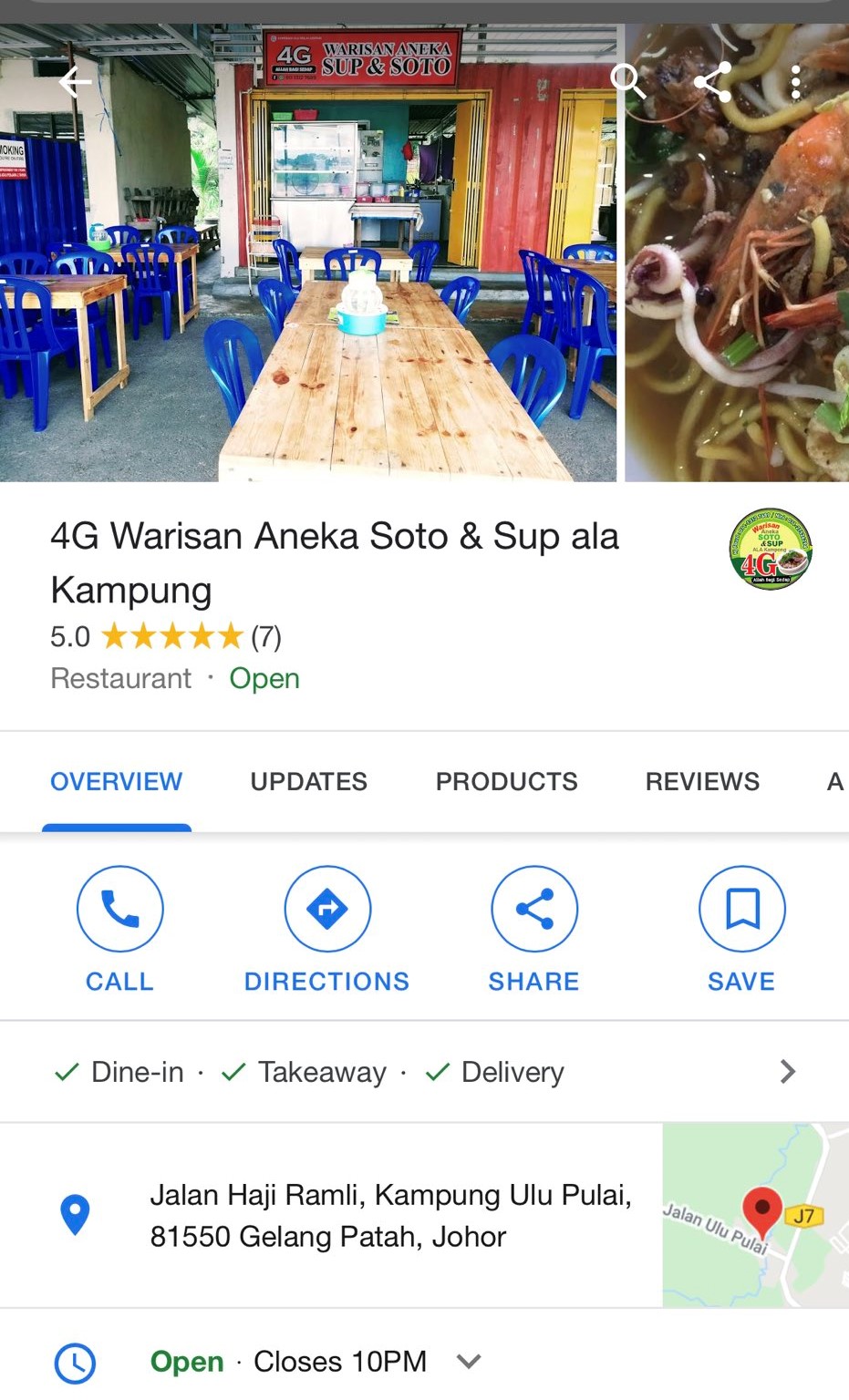The height and width of the screenshot is (1400, 849).
Task: Select the Overview tab
Action: coord(117,781)
